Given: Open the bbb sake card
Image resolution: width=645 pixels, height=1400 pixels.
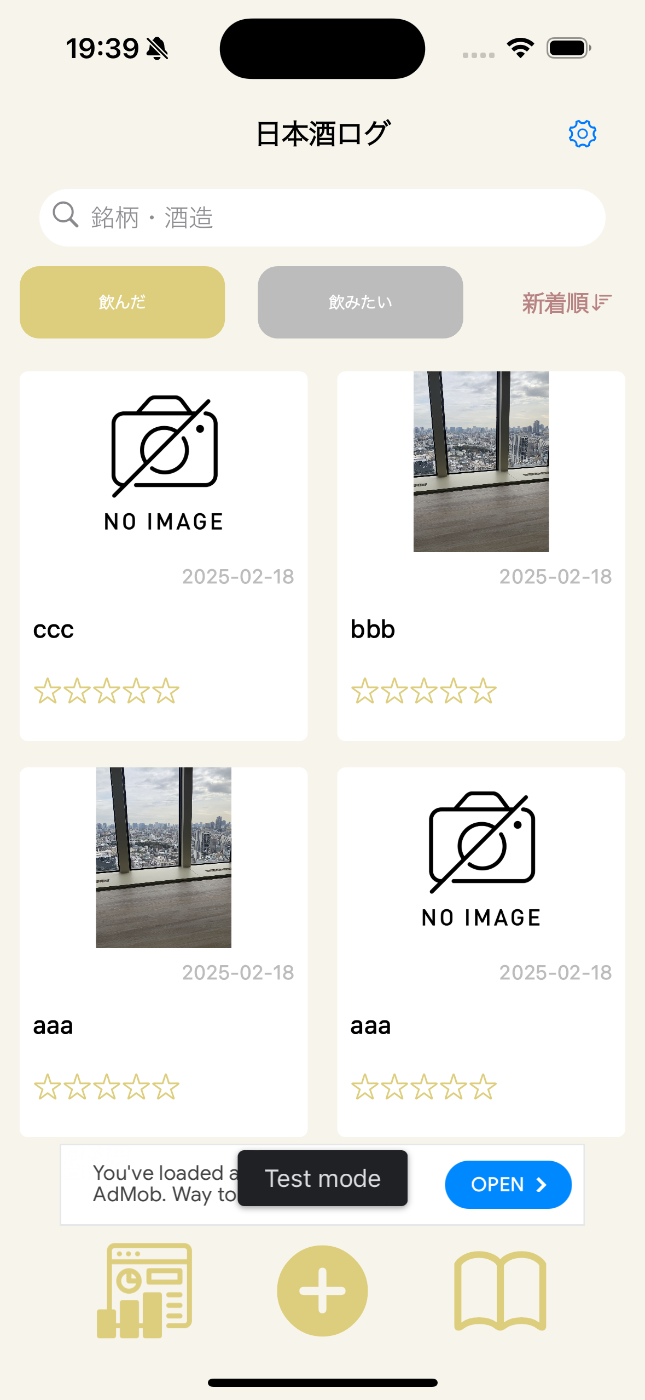Looking at the screenshot, I should [x=481, y=556].
